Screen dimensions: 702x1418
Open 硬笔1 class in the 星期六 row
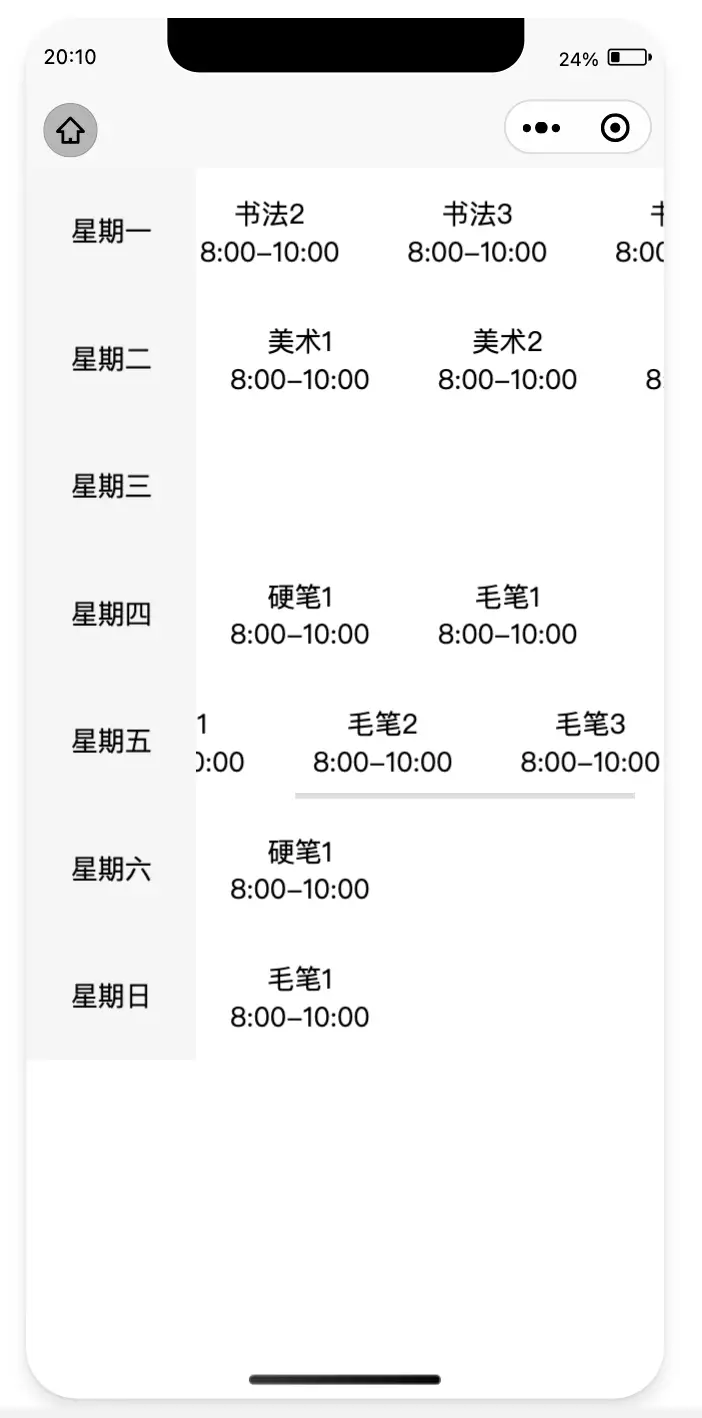pyautogui.click(x=300, y=870)
